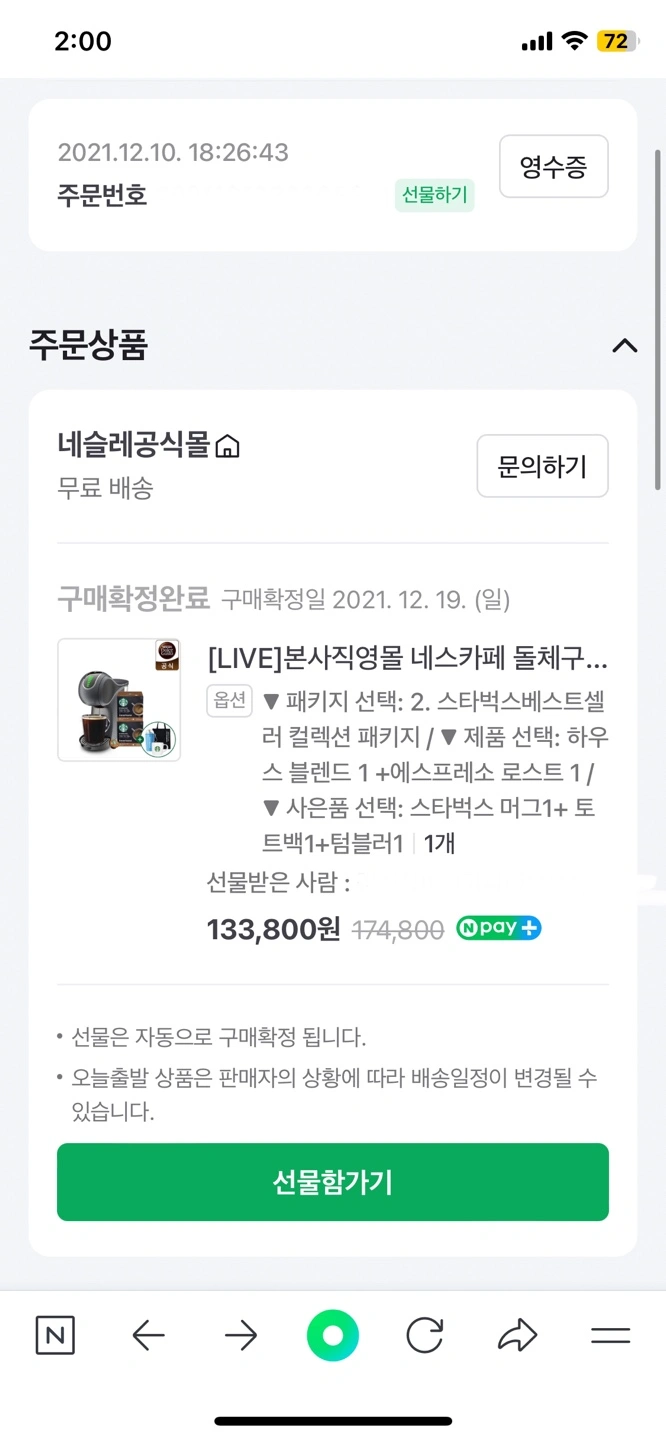The width and height of the screenshot is (666, 1440).
Task: Tap 문의하기 to contact the seller
Action: click(x=542, y=466)
